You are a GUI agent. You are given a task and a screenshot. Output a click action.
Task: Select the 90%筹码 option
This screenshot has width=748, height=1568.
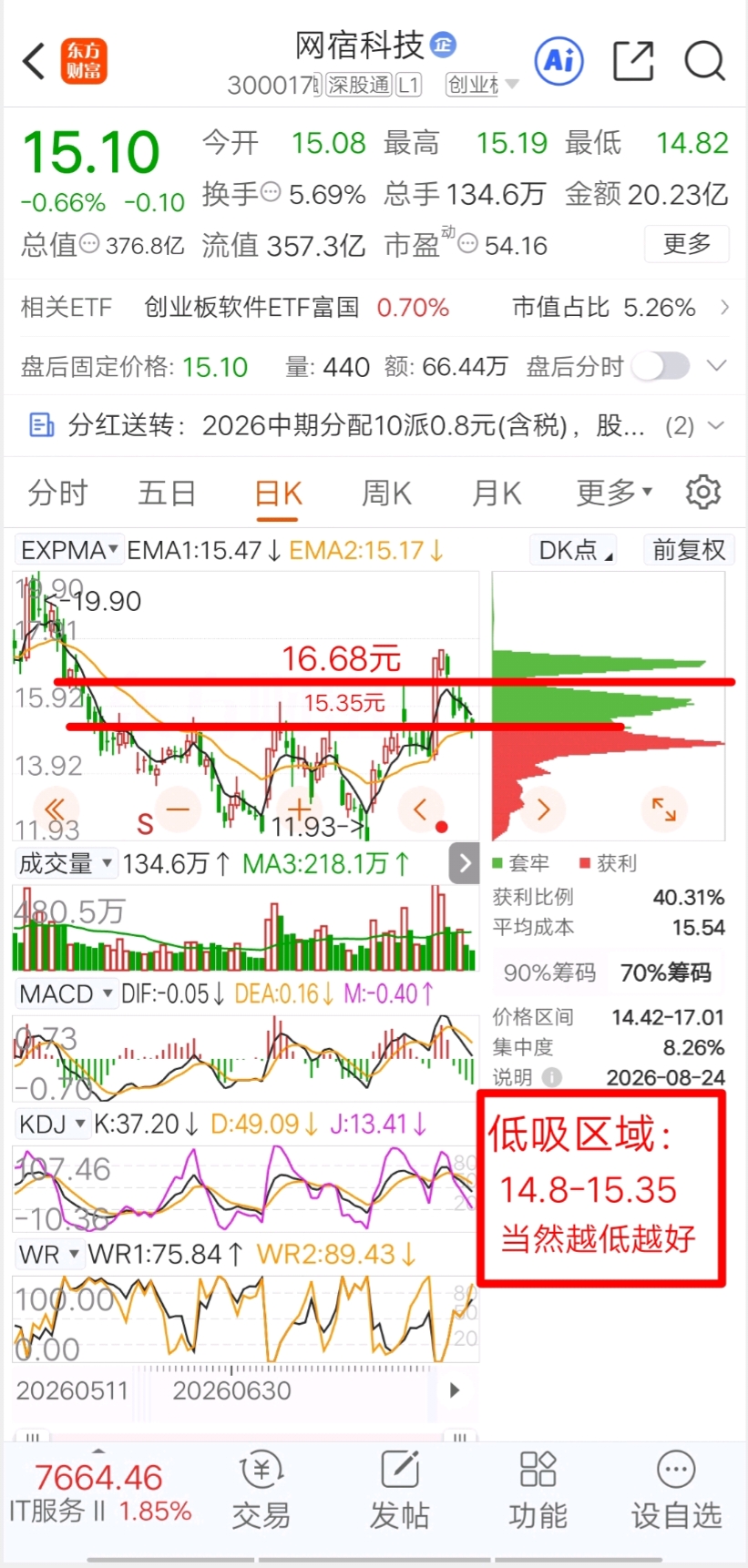(x=549, y=972)
